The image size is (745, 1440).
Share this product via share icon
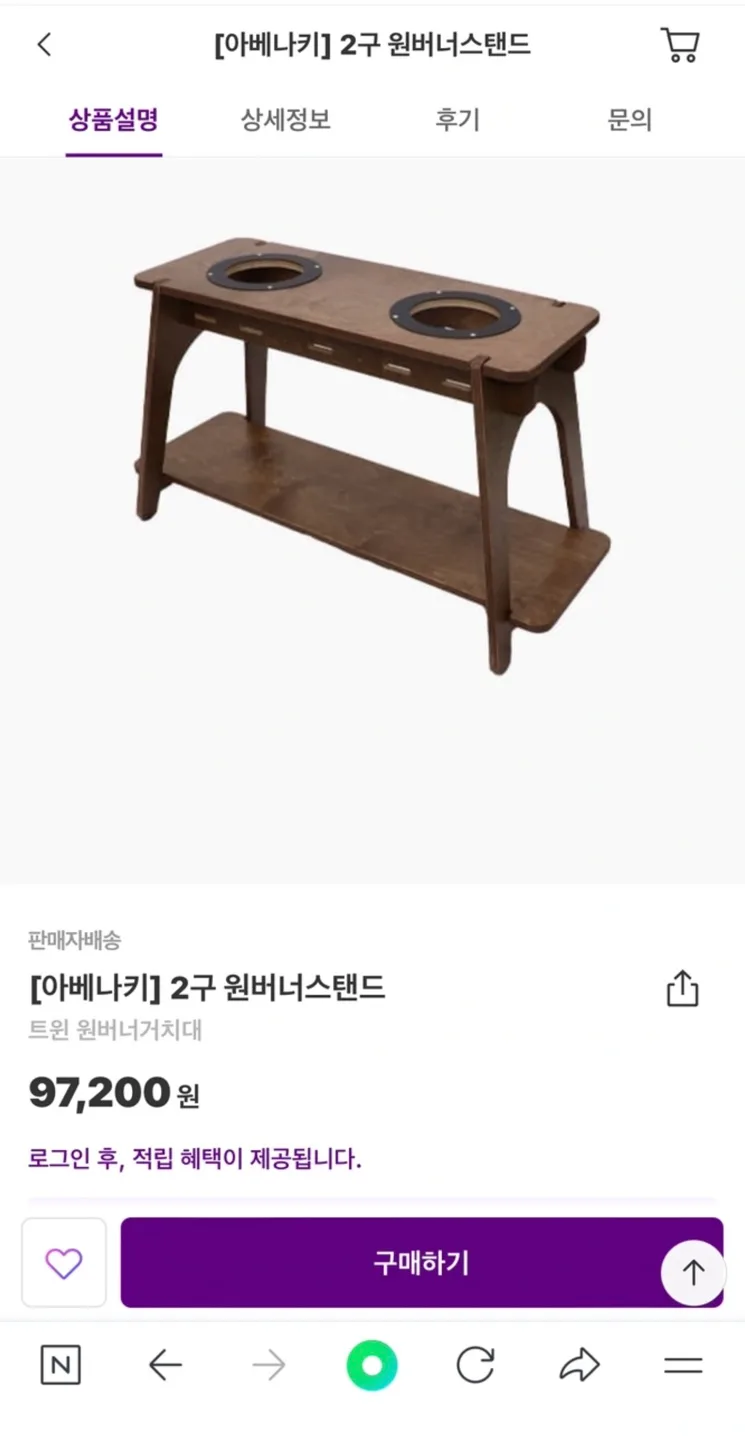tap(682, 988)
